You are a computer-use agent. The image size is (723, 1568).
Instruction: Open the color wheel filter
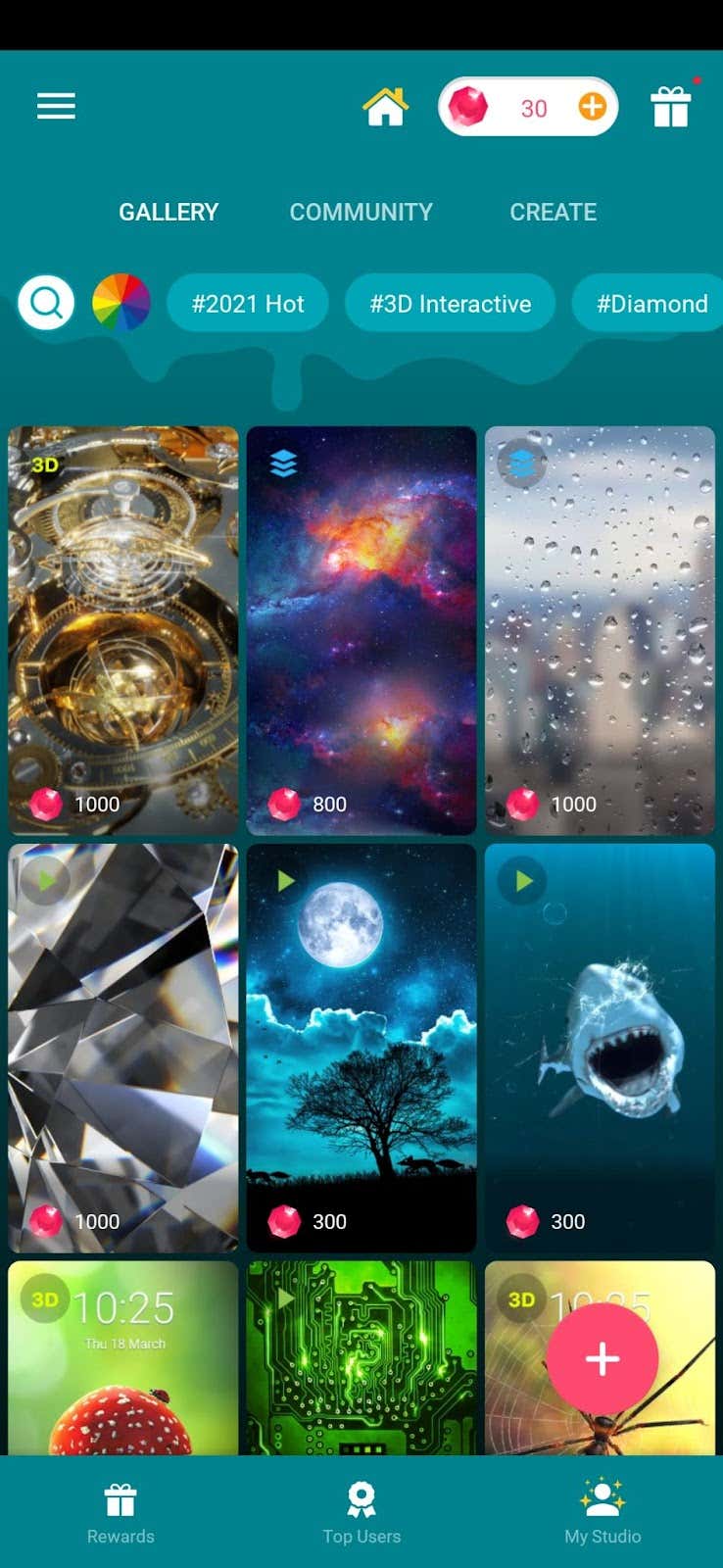pos(120,303)
